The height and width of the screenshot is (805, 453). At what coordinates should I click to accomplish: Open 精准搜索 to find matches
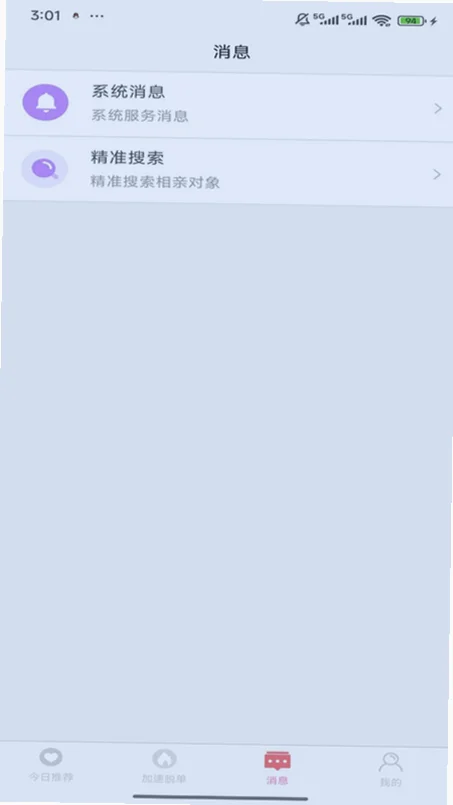click(x=228, y=171)
